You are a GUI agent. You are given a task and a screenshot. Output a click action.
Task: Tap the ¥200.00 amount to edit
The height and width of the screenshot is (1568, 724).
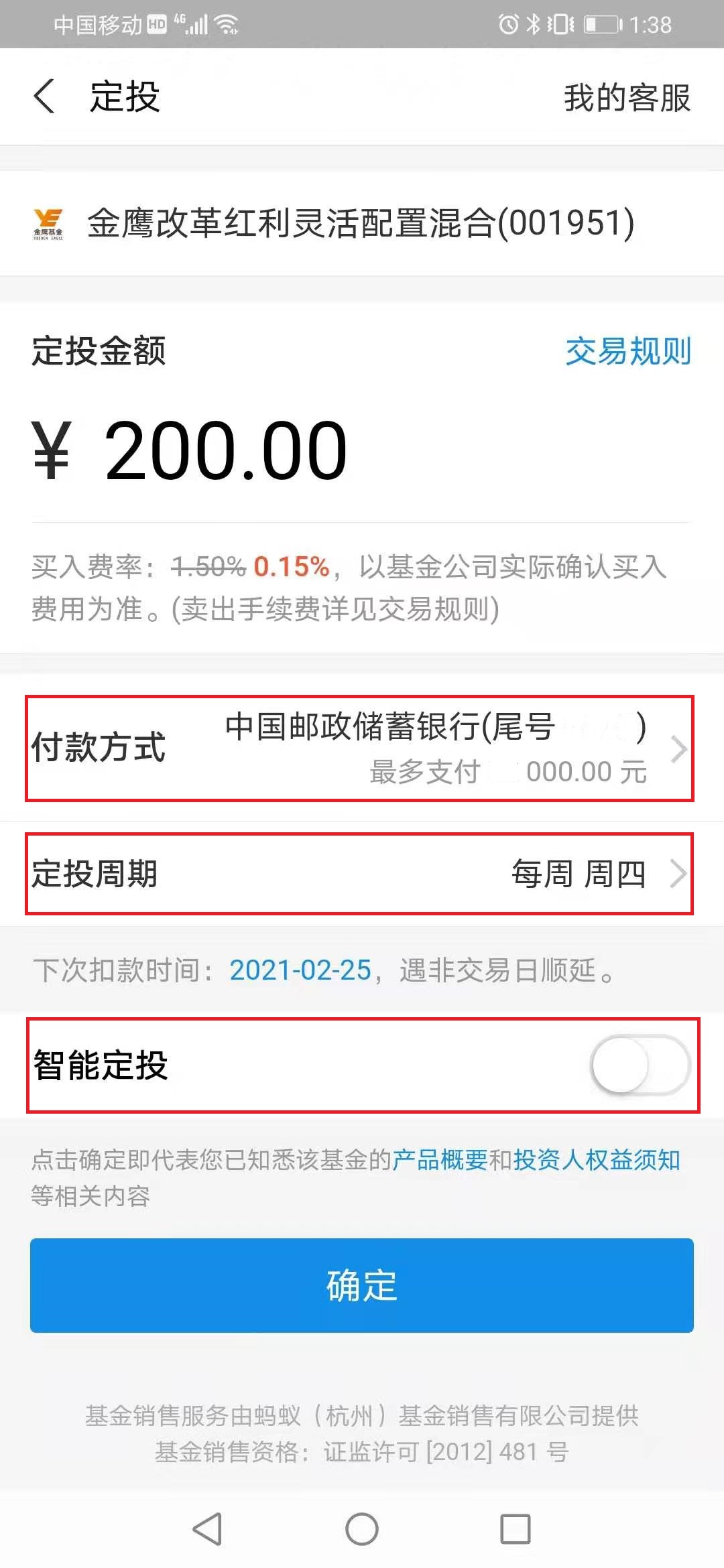point(190,449)
